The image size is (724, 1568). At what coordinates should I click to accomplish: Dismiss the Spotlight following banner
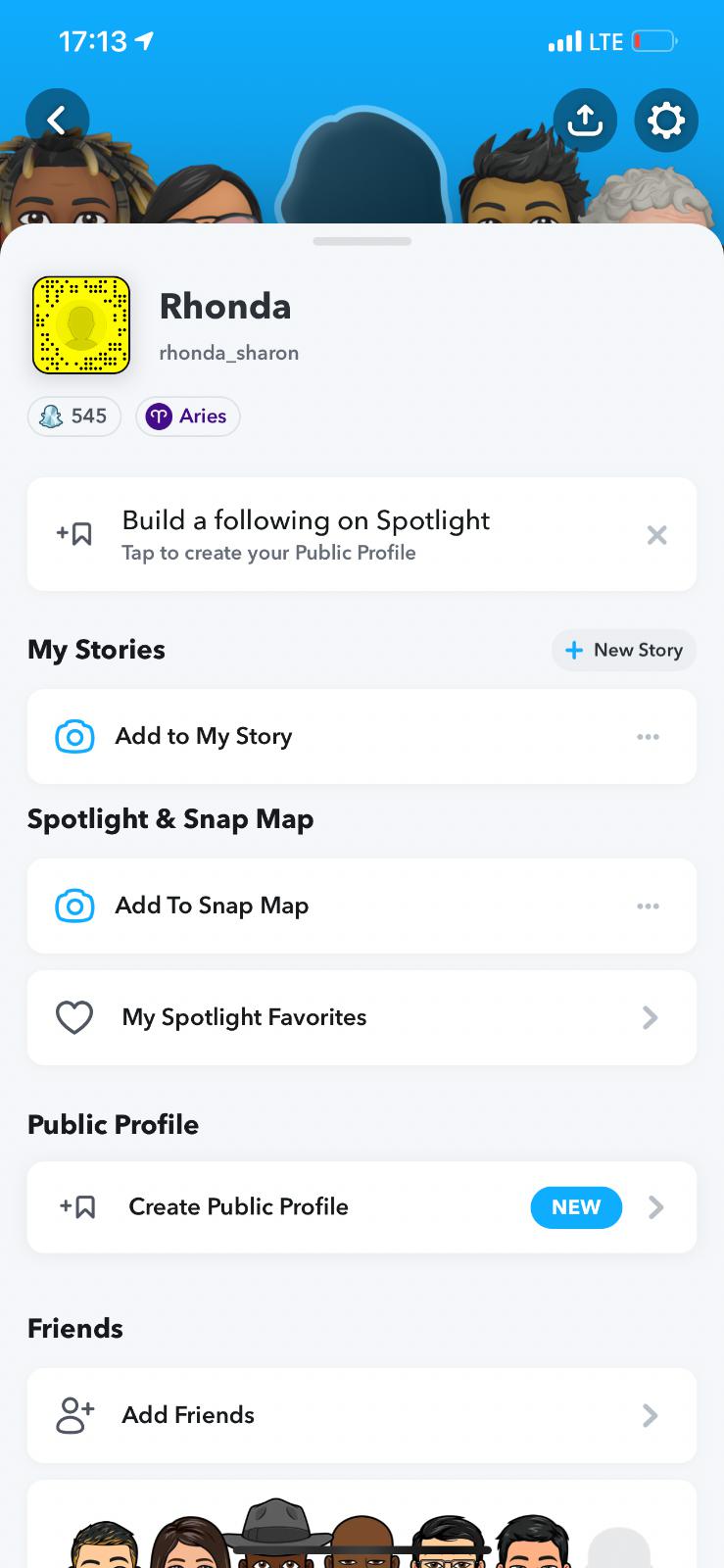tap(656, 535)
